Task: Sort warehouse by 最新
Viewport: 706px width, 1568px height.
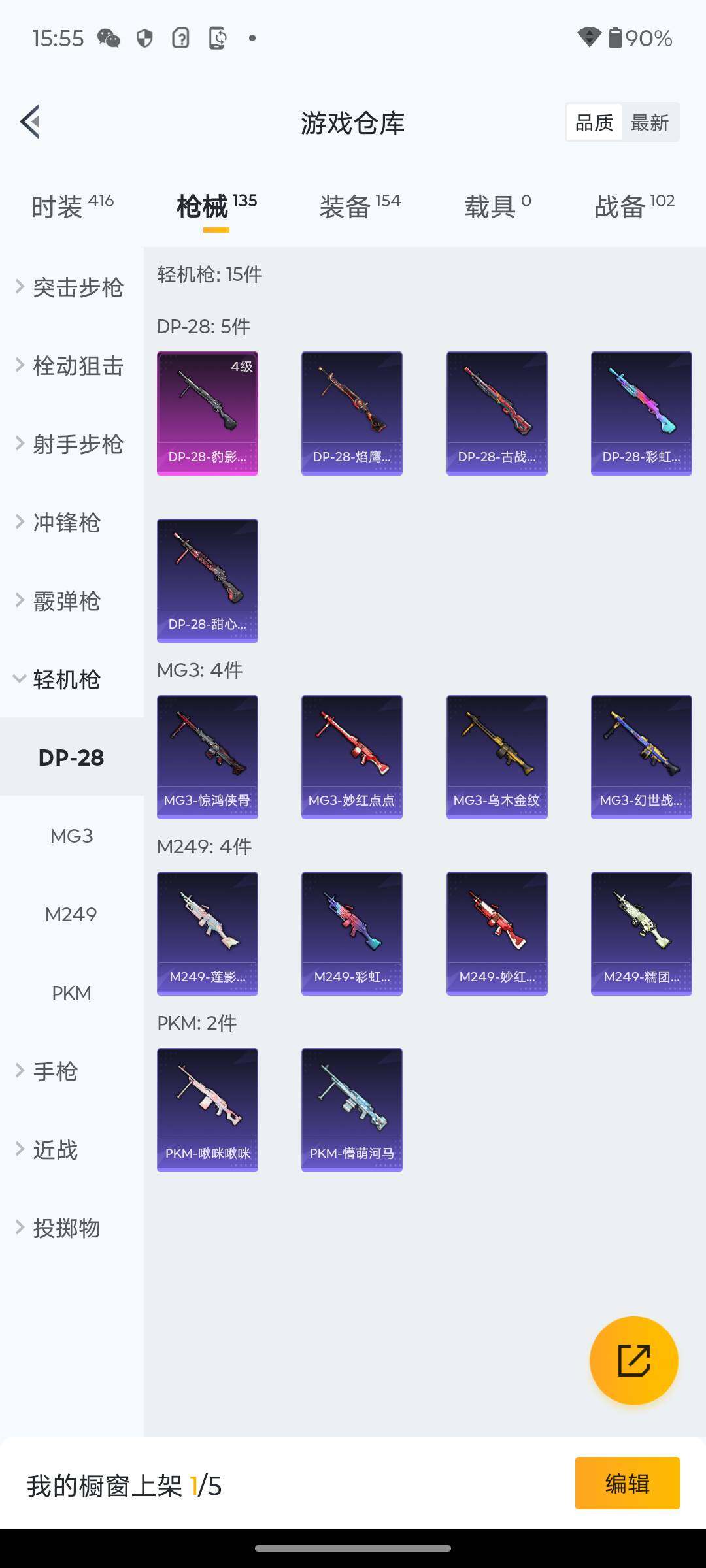Action: click(649, 122)
